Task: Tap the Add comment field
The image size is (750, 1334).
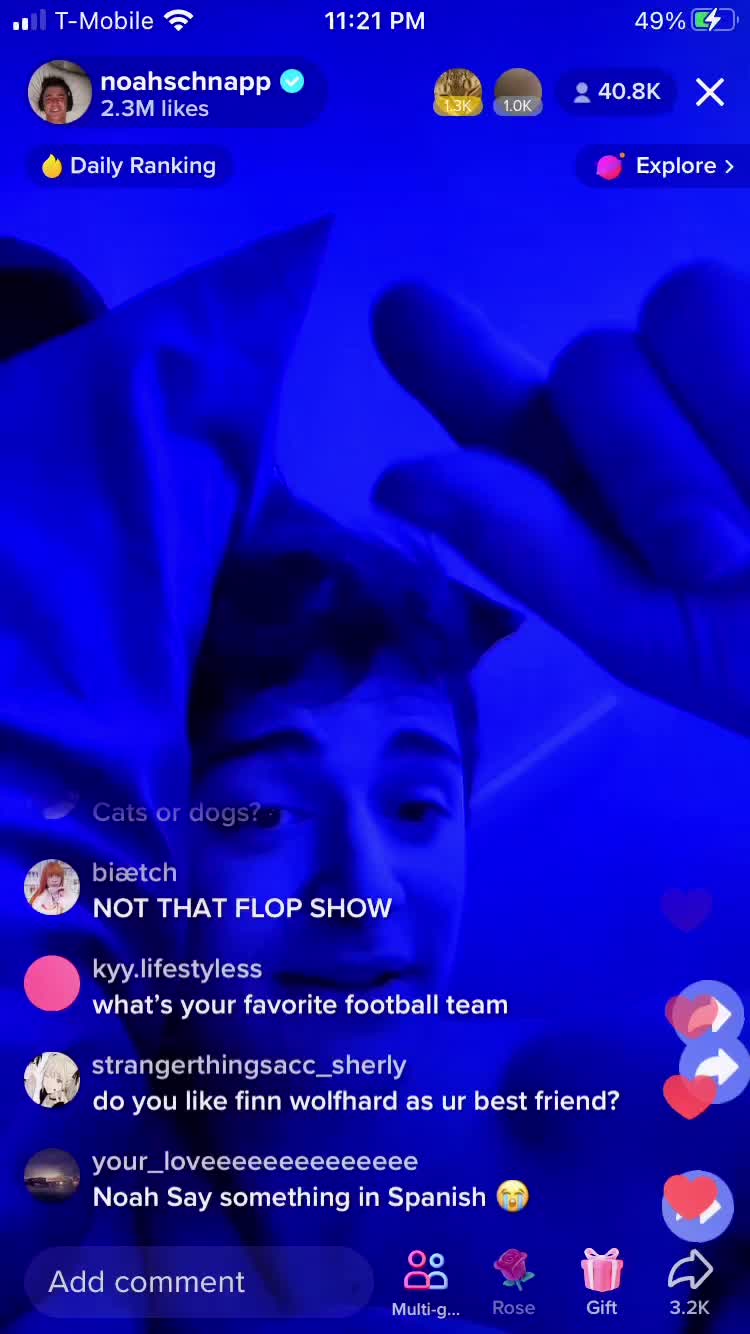Action: point(200,1281)
